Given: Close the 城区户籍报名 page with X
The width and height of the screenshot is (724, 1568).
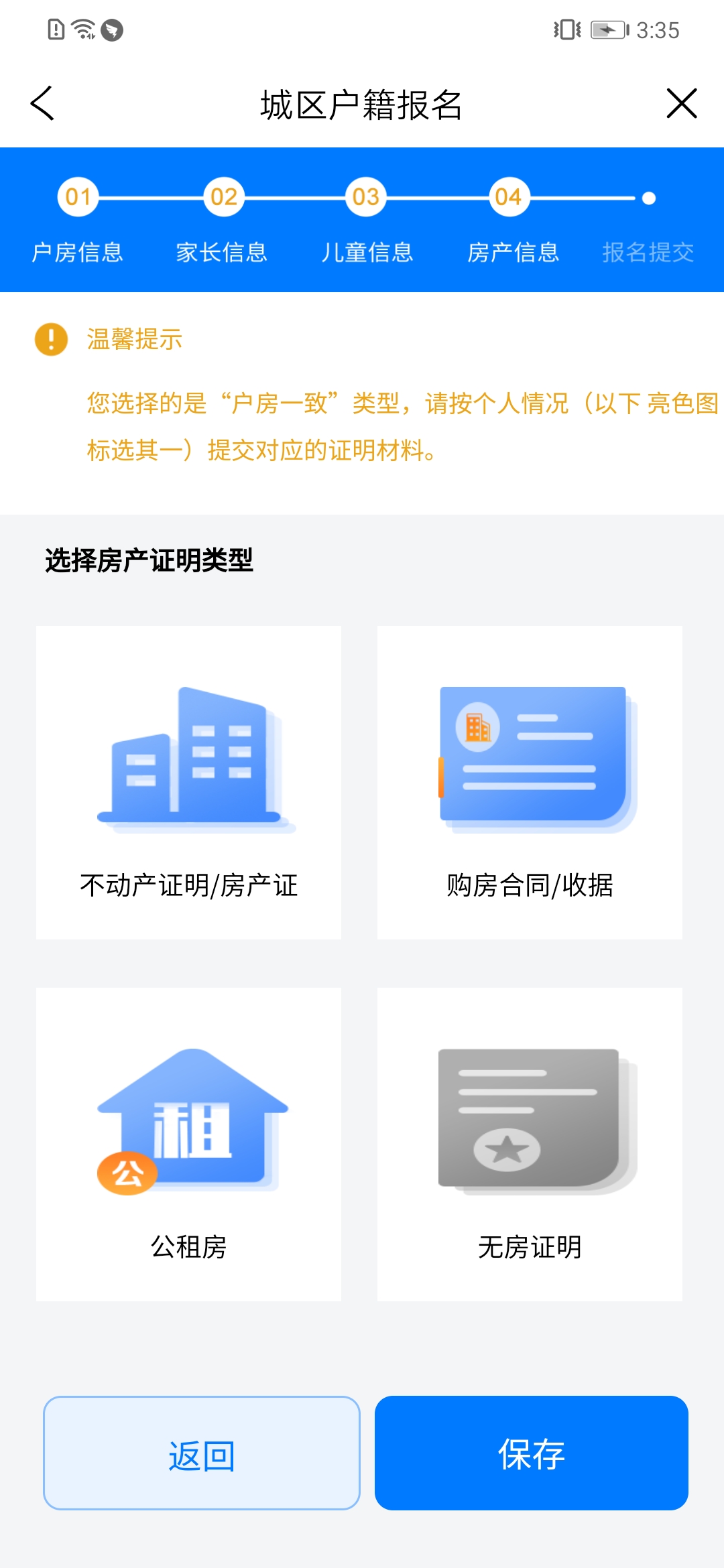Looking at the screenshot, I should pos(681,103).
